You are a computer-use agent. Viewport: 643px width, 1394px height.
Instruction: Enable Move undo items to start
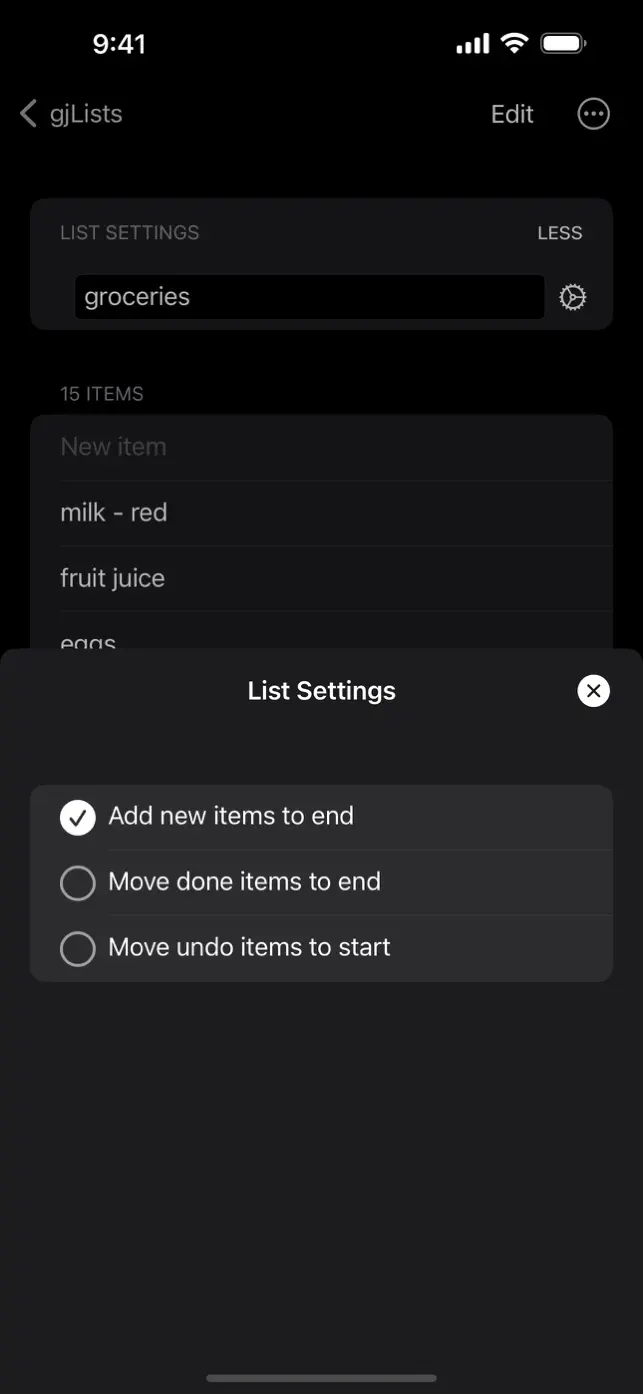pos(78,948)
